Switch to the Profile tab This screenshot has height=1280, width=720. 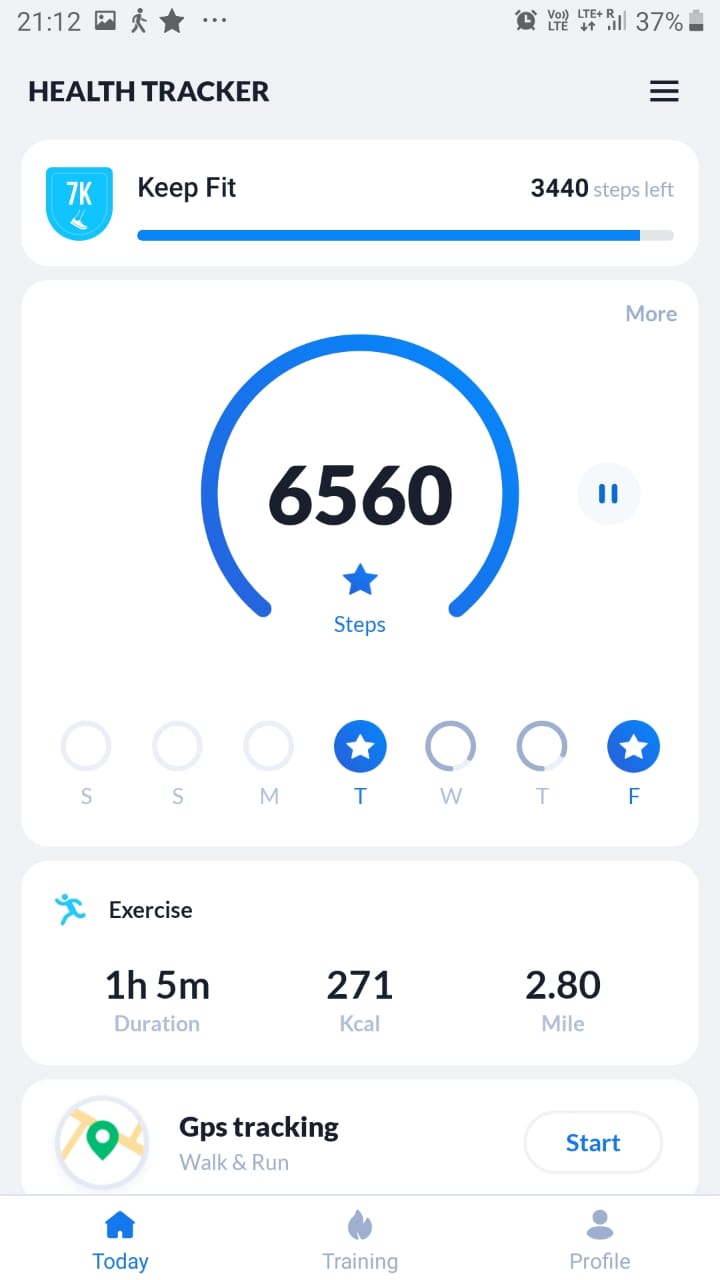coord(599,1240)
